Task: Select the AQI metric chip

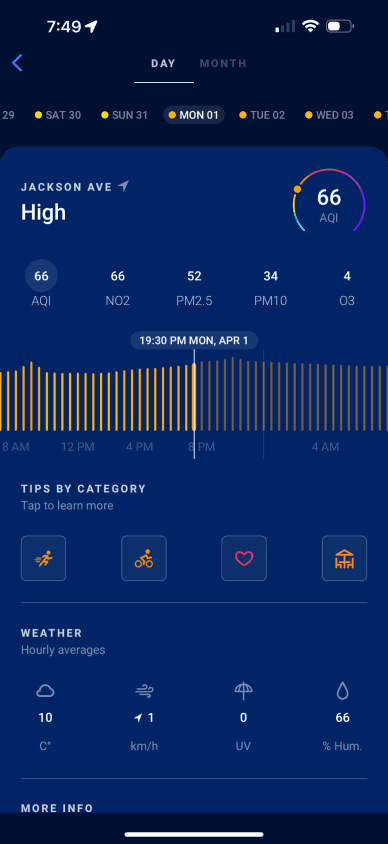Action: coord(41,285)
